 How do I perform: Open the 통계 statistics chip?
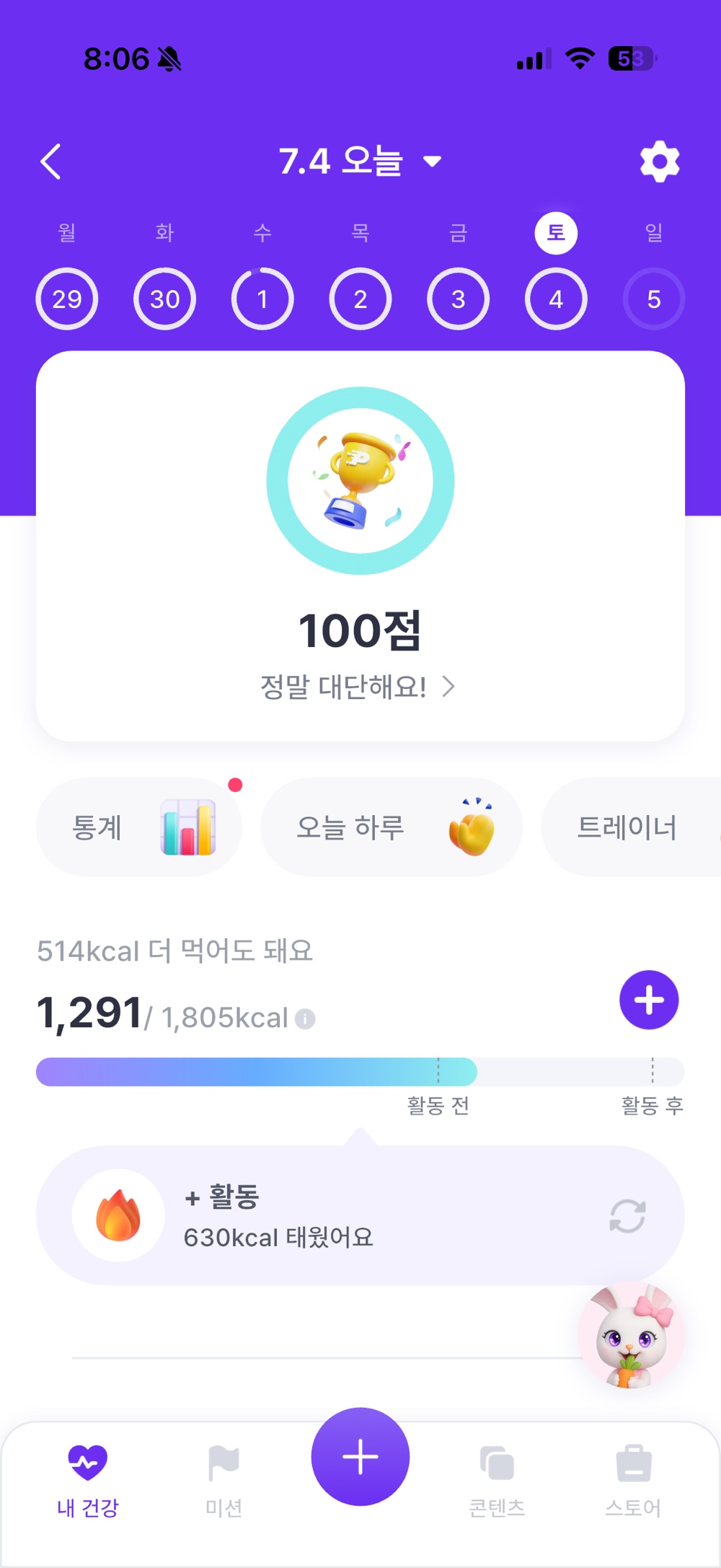pyautogui.click(x=139, y=827)
